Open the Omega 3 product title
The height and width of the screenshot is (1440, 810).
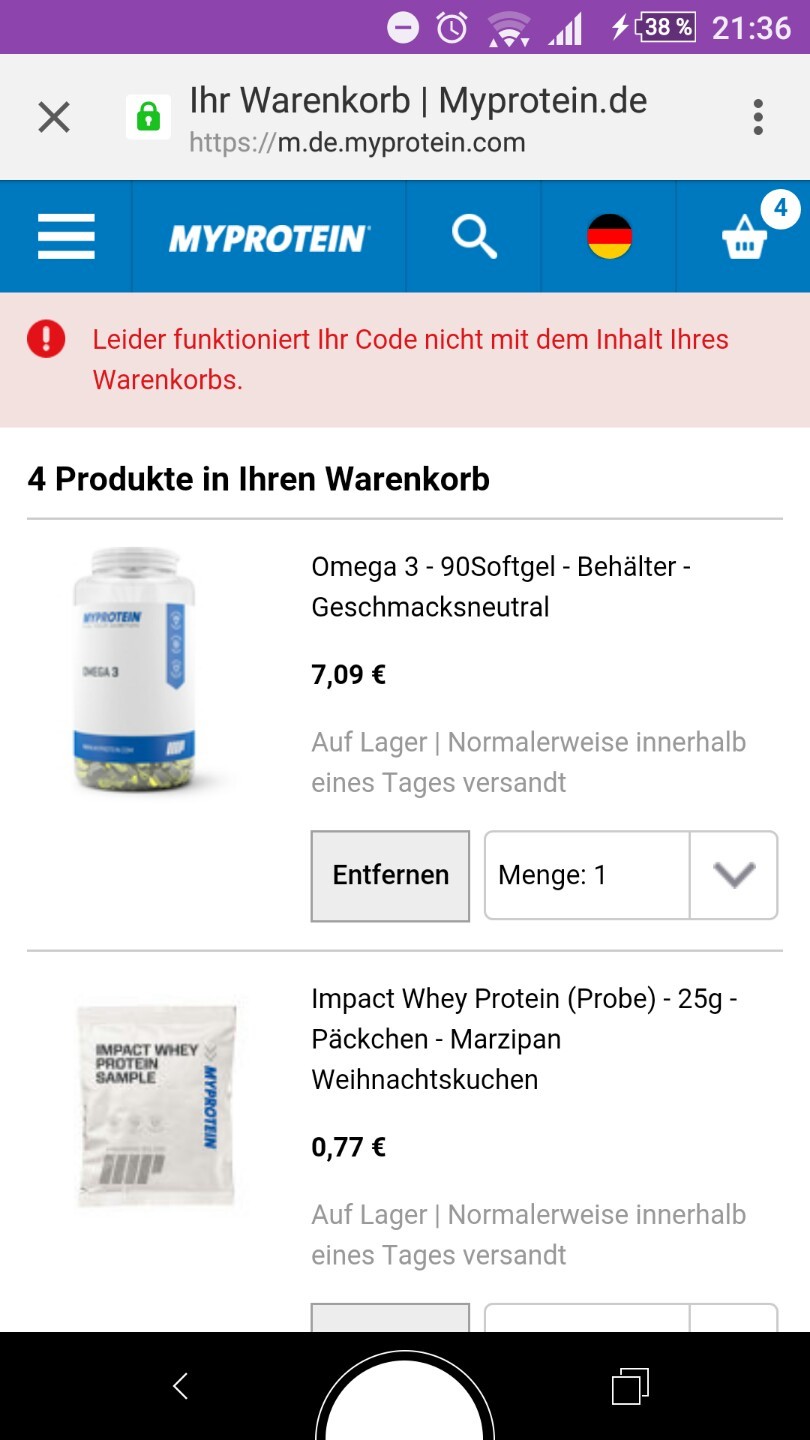tap(501, 587)
